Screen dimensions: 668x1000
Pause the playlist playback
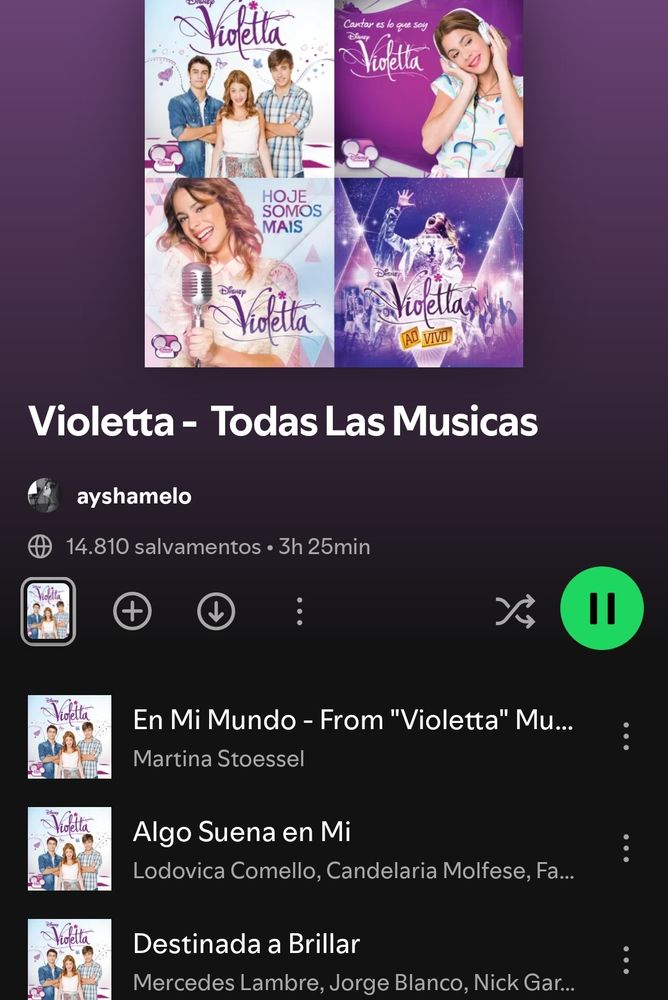click(x=602, y=609)
